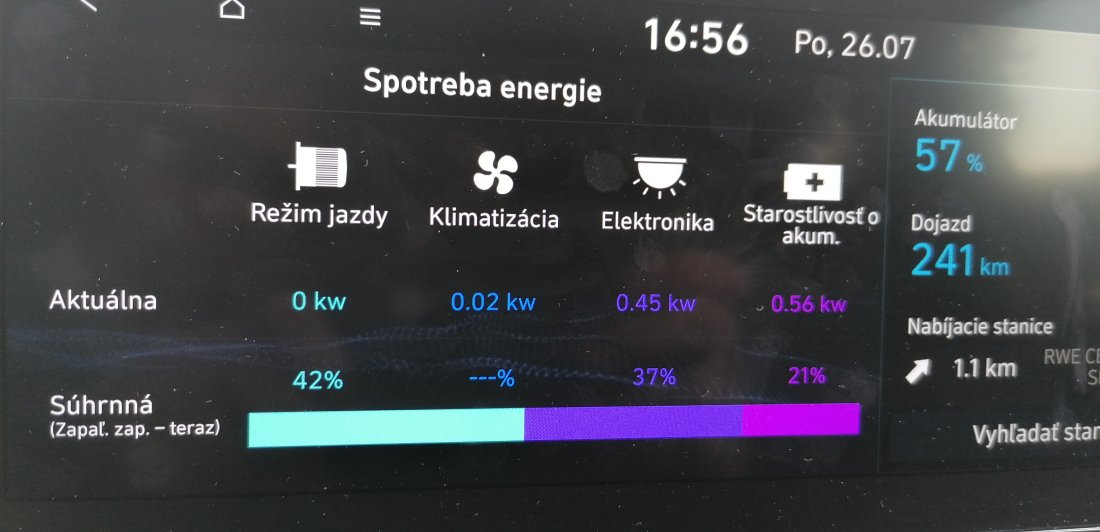Screen dimensions: 1100x532
Task: Open the hamburger menu
Action: (x=370, y=17)
